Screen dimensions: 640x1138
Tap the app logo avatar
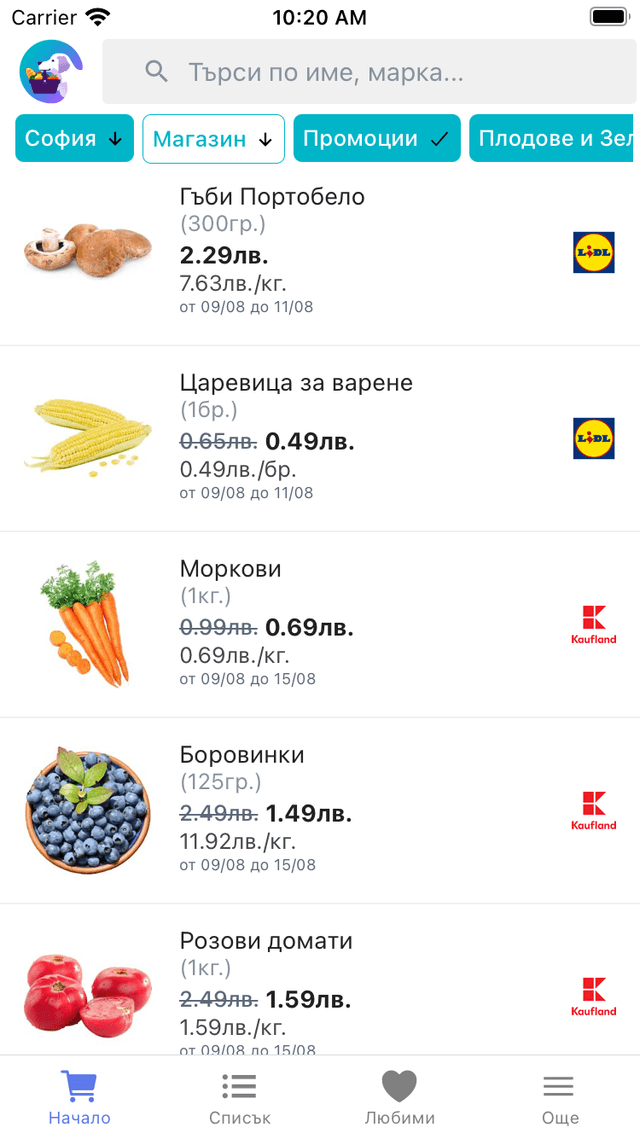51,71
